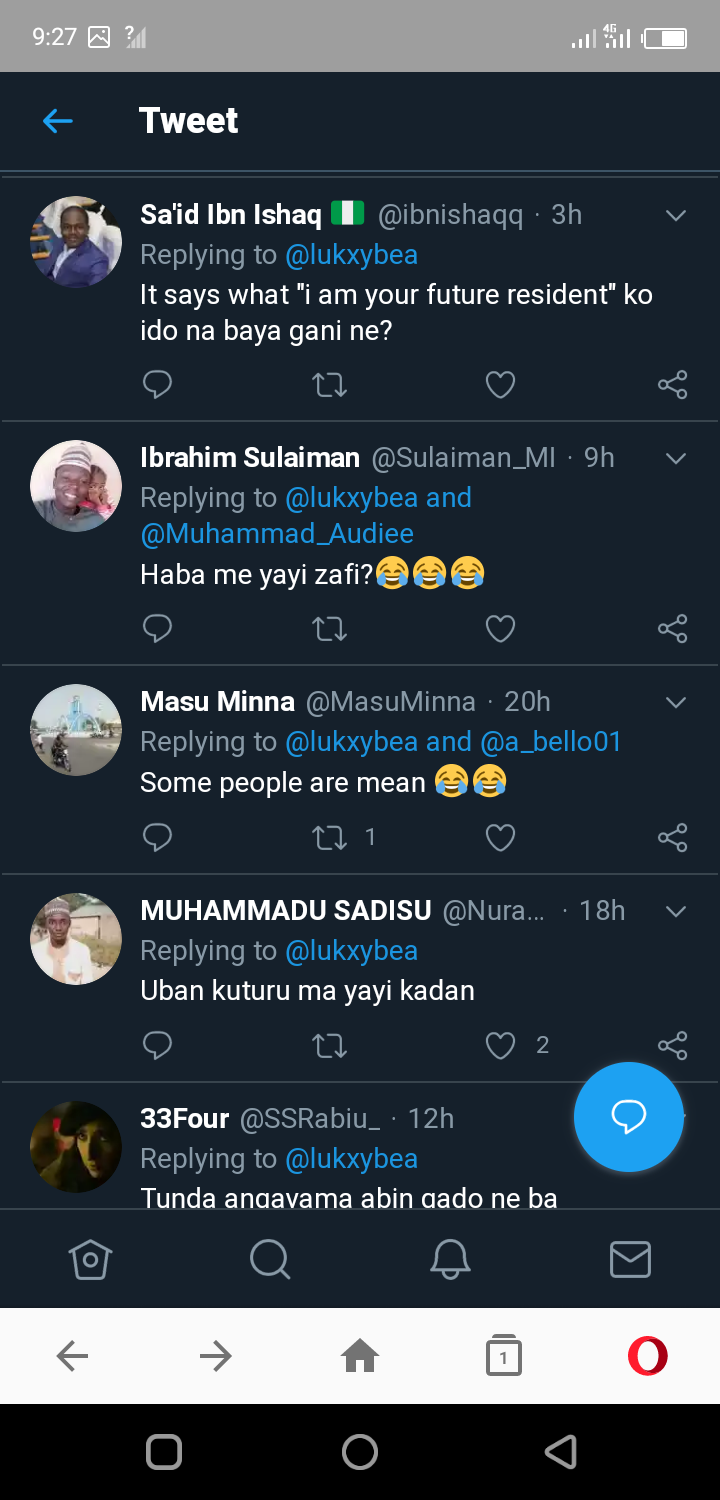The image size is (720, 1500).
Task: Reply to Sa'id Ibn Ishaq's tweet
Action: [x=157, y=385]
